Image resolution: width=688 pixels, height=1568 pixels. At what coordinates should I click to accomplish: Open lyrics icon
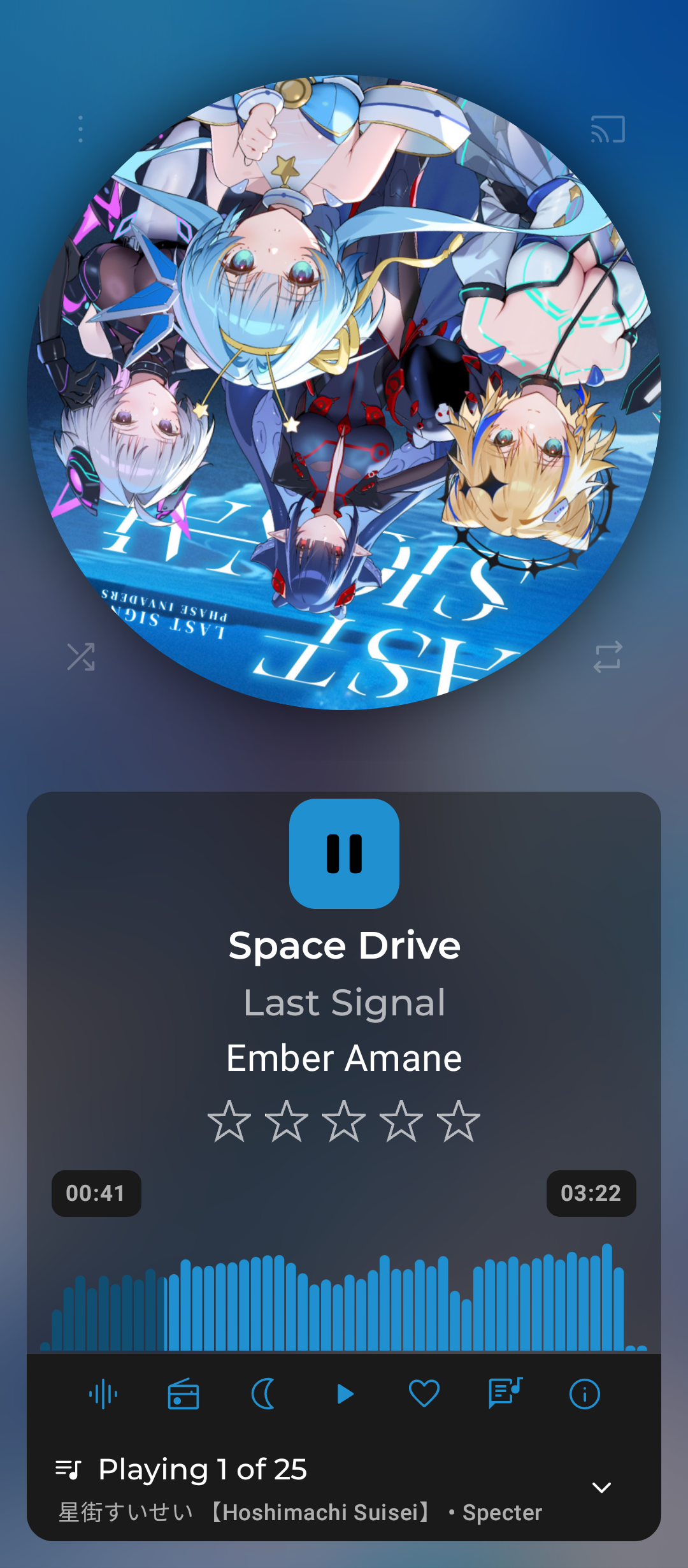pos(505,1394)
